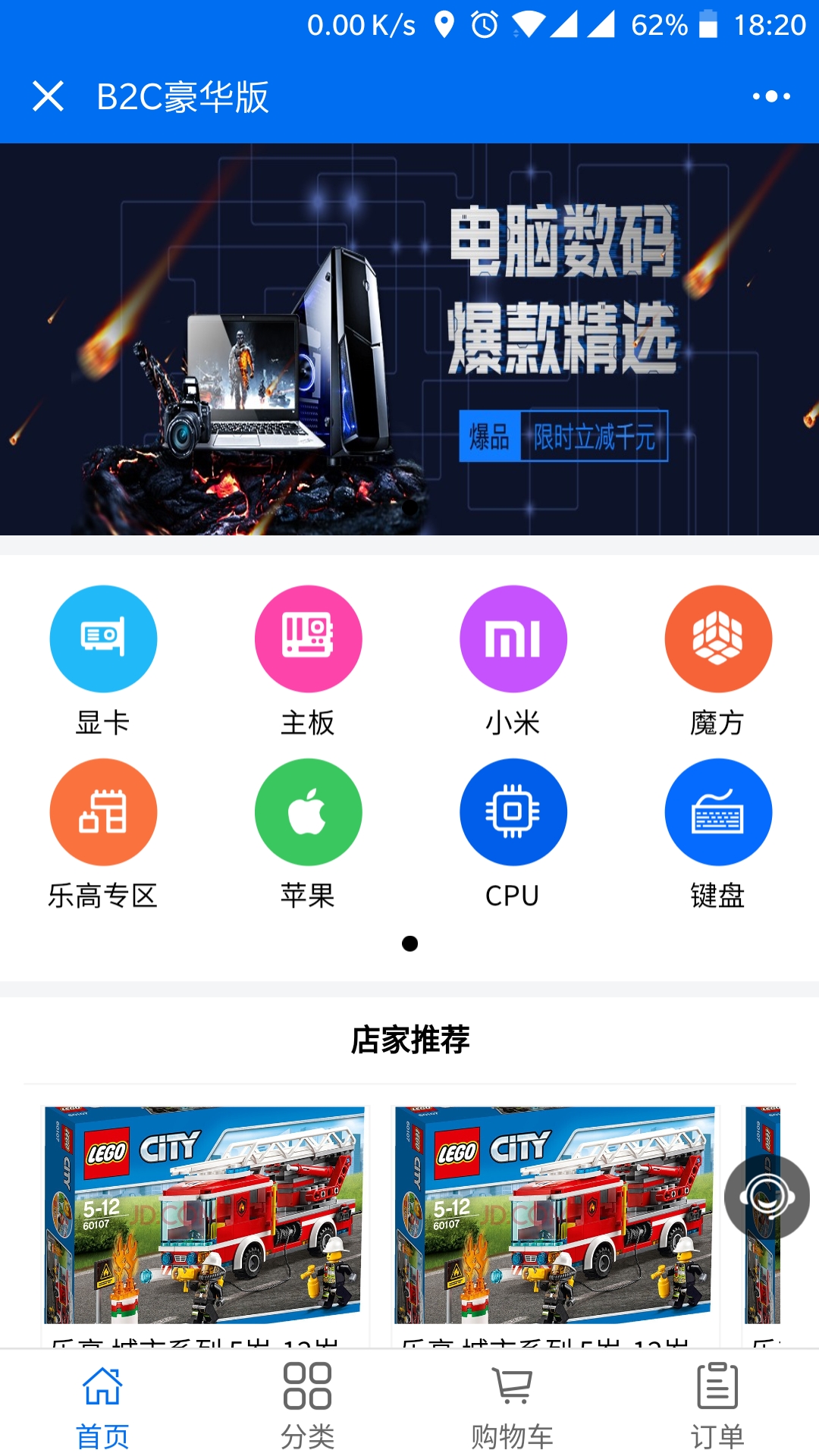Go to the 订单 tab
Viewport: 819px width, 1456px height.
point(717,1405)
